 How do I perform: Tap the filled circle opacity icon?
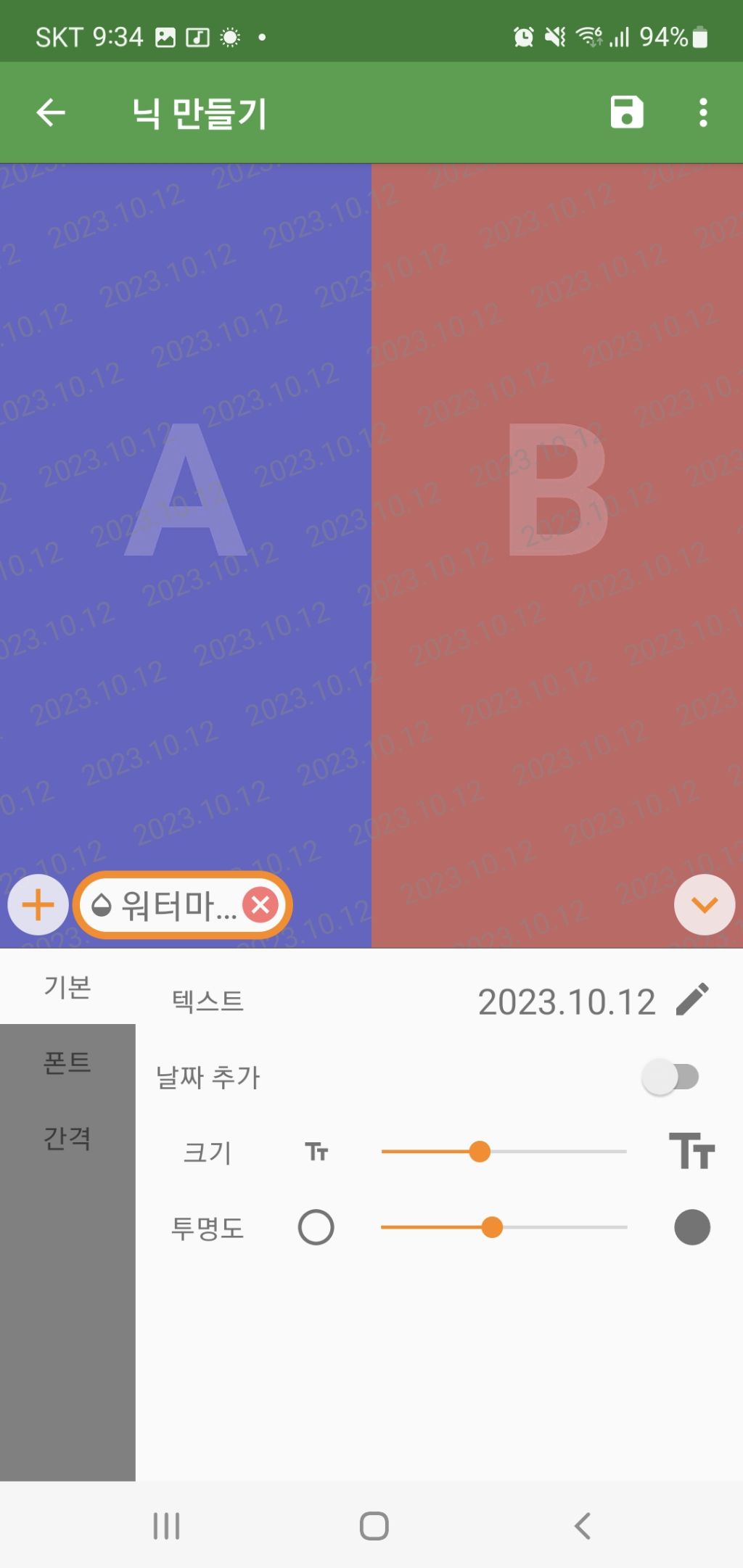[x=691, y=1227]
